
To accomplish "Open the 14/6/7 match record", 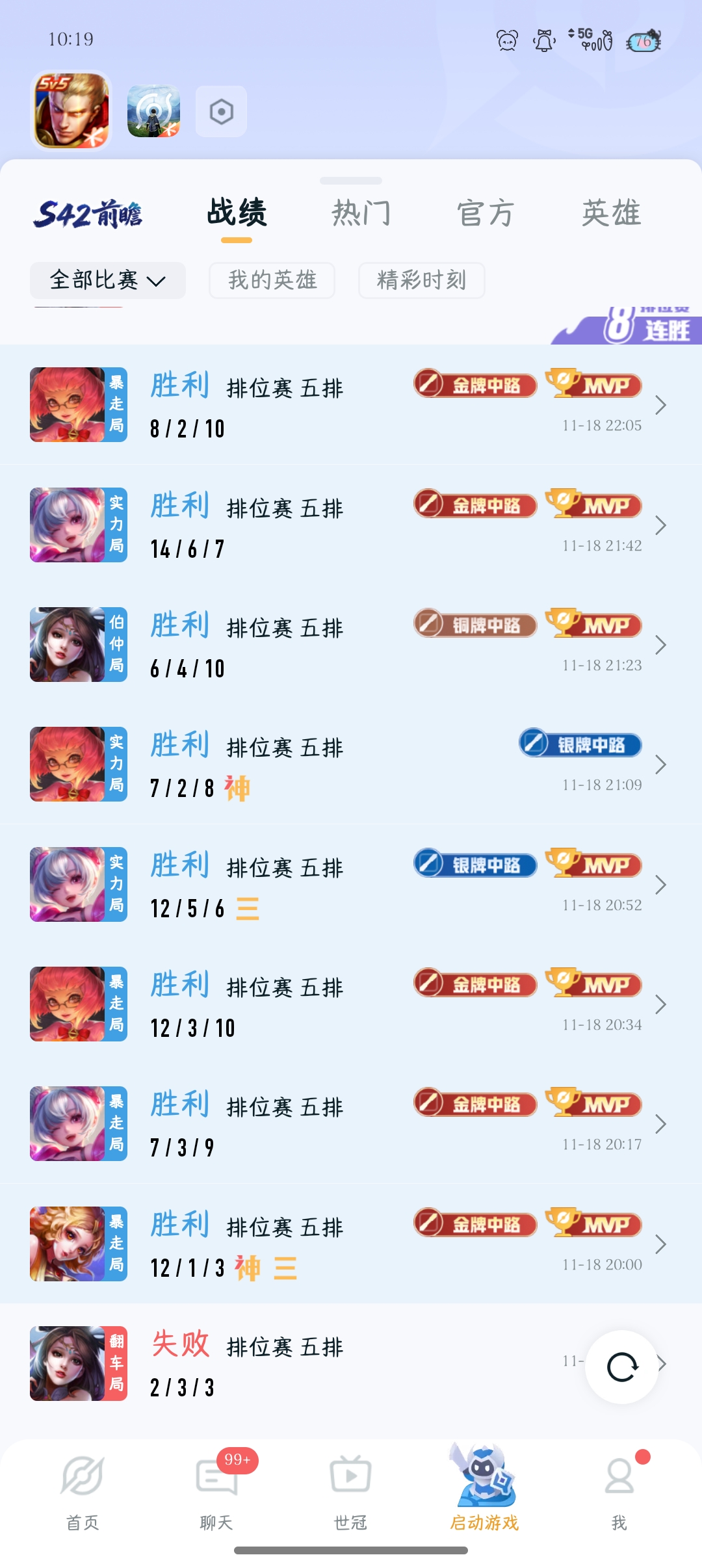I will [x=351, y=525].
